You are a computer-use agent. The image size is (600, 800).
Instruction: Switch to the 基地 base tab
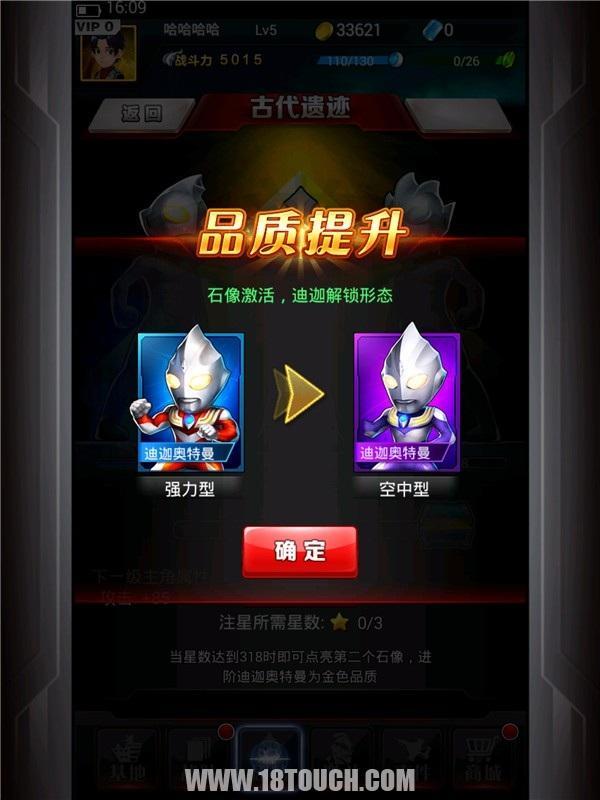pyautogui.click(x=125, y=757)
